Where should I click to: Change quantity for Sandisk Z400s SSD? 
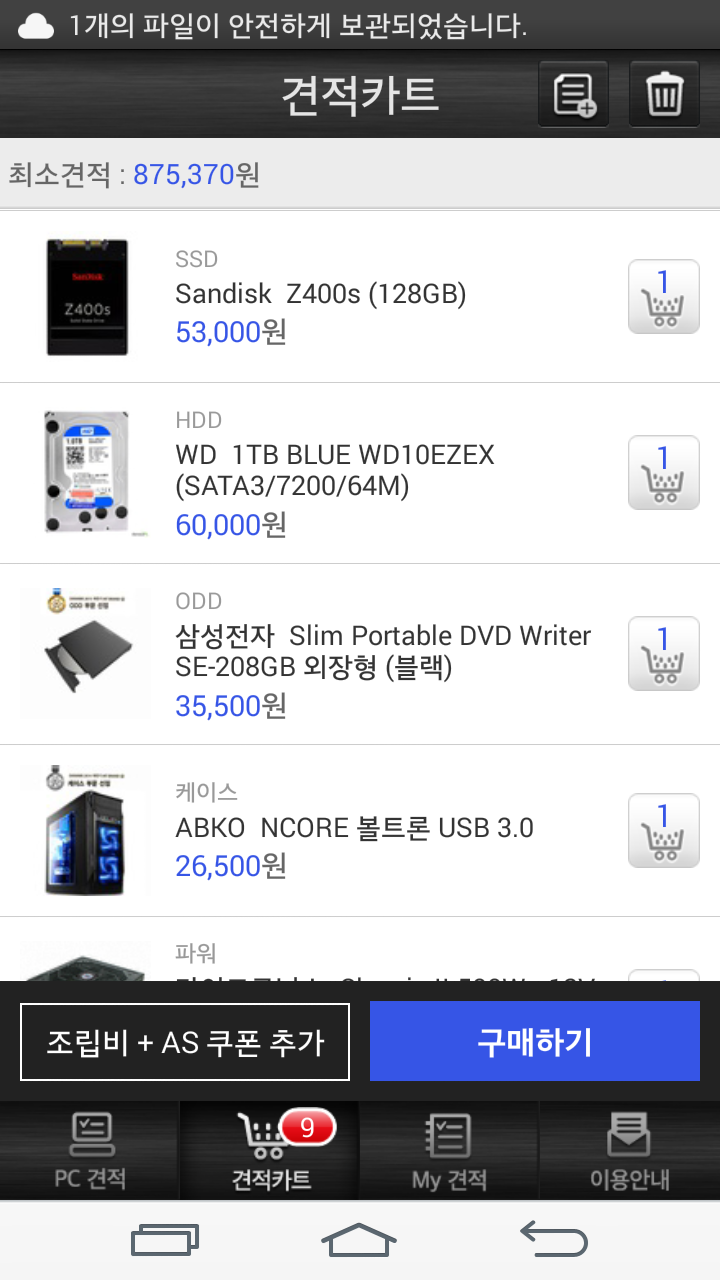tap(663, 297)
